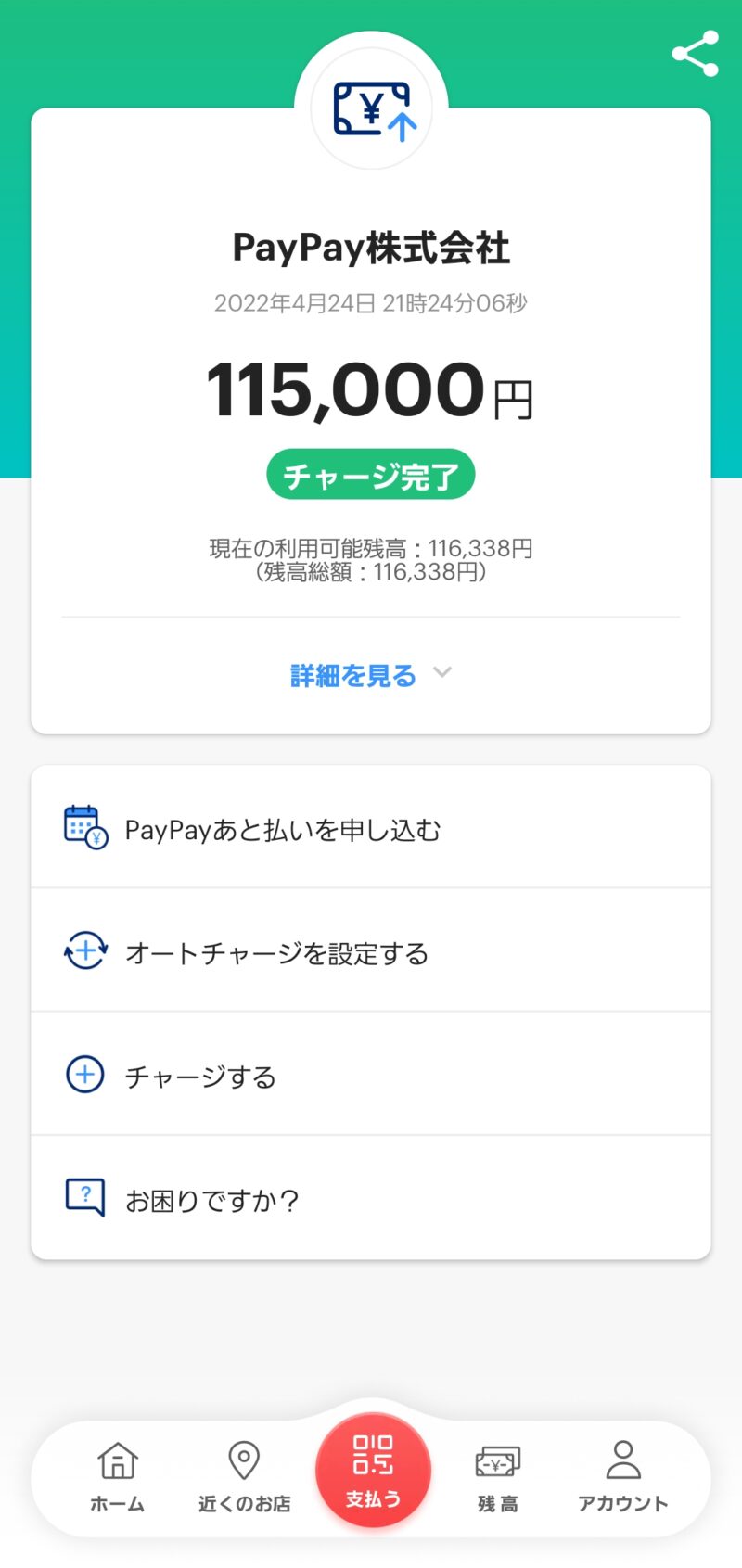Tap the red 支払う button
Screen dimensions: 742x1568
click(373, 1471)
